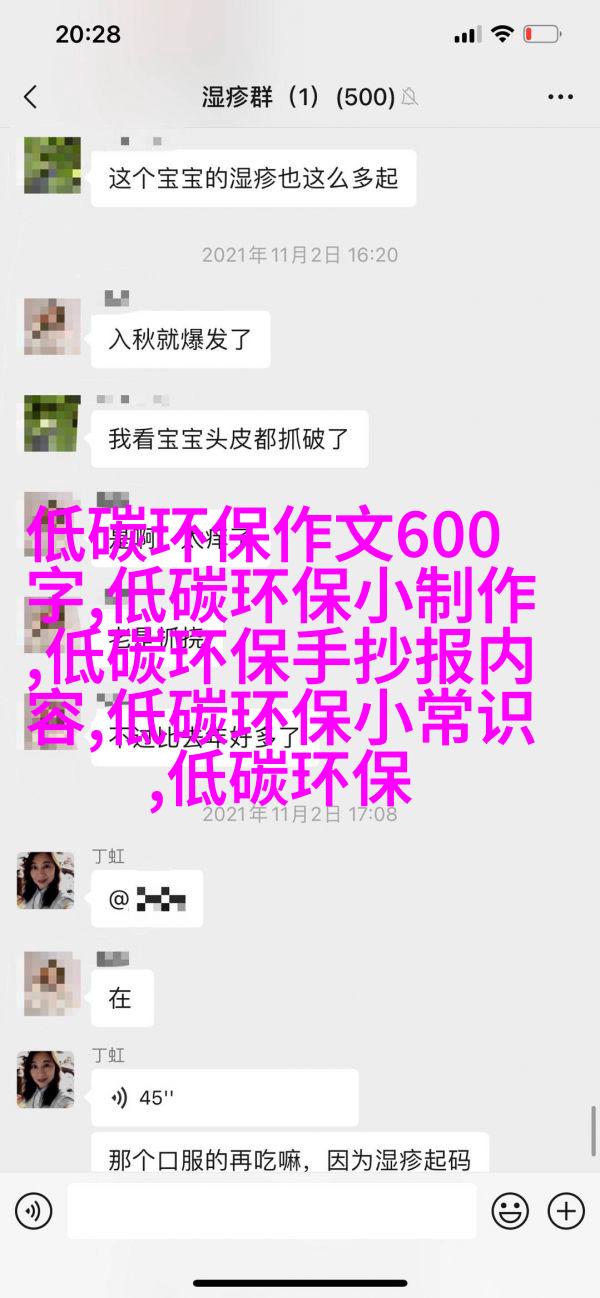The height and width of the screenshot is (1298, 600).
Task: Open avatar next to 我看宝宝头皮都抓破了
Action: pyautogui.click(x=45, y=424)
